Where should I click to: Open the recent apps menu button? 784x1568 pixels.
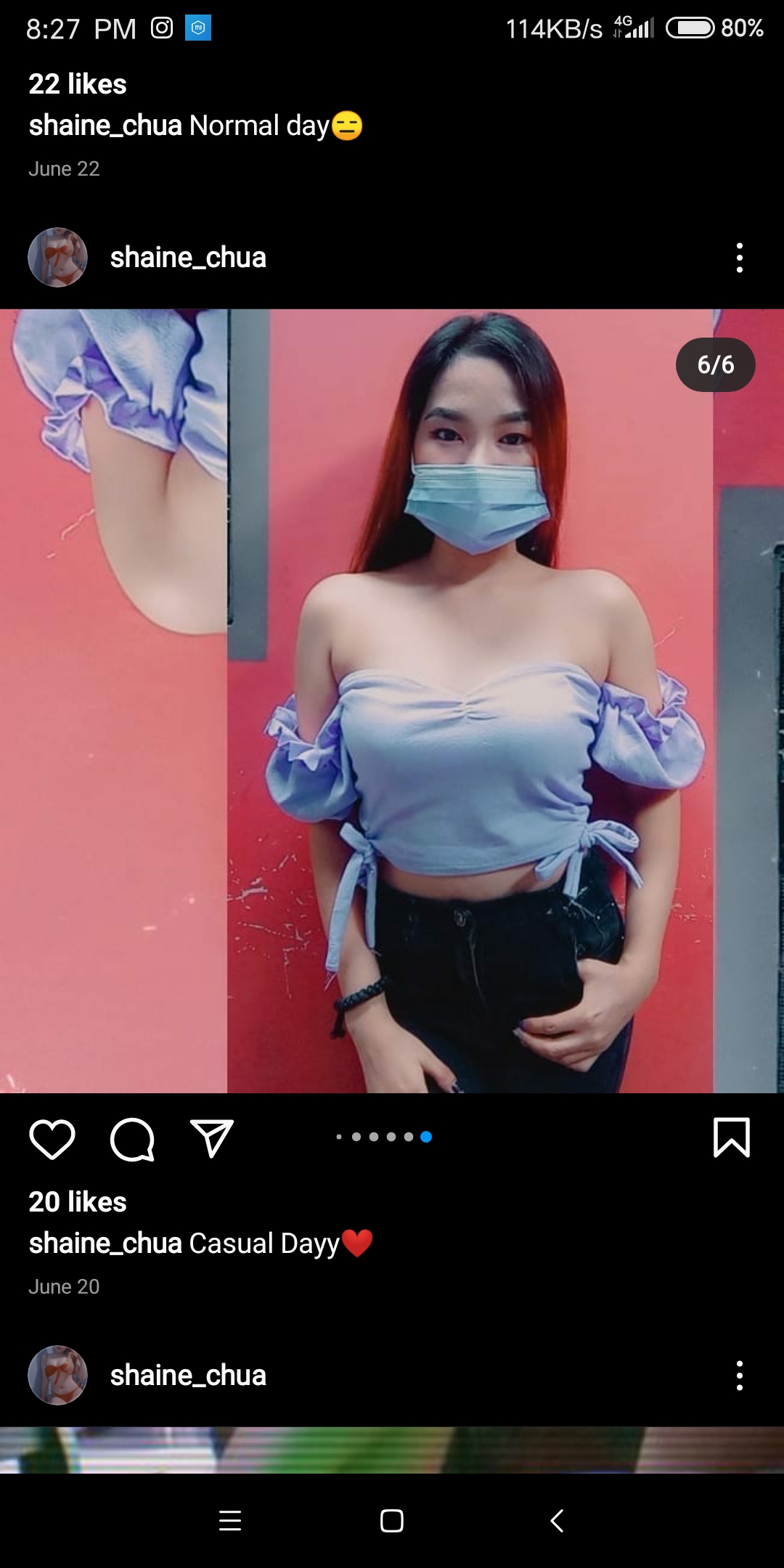[x=230, y=1520]
